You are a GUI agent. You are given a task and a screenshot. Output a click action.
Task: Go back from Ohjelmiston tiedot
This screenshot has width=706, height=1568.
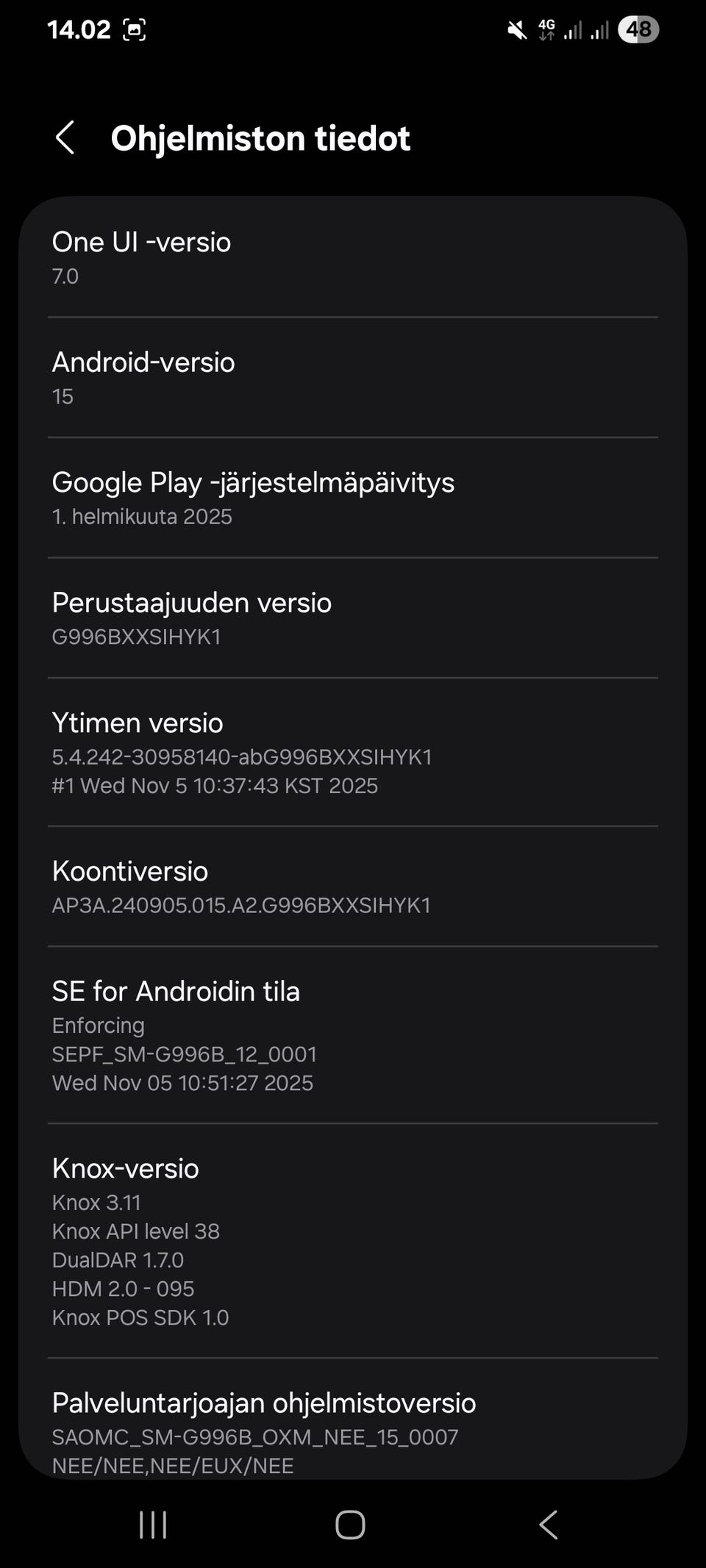pyautogui.click(x=65, y=138)
